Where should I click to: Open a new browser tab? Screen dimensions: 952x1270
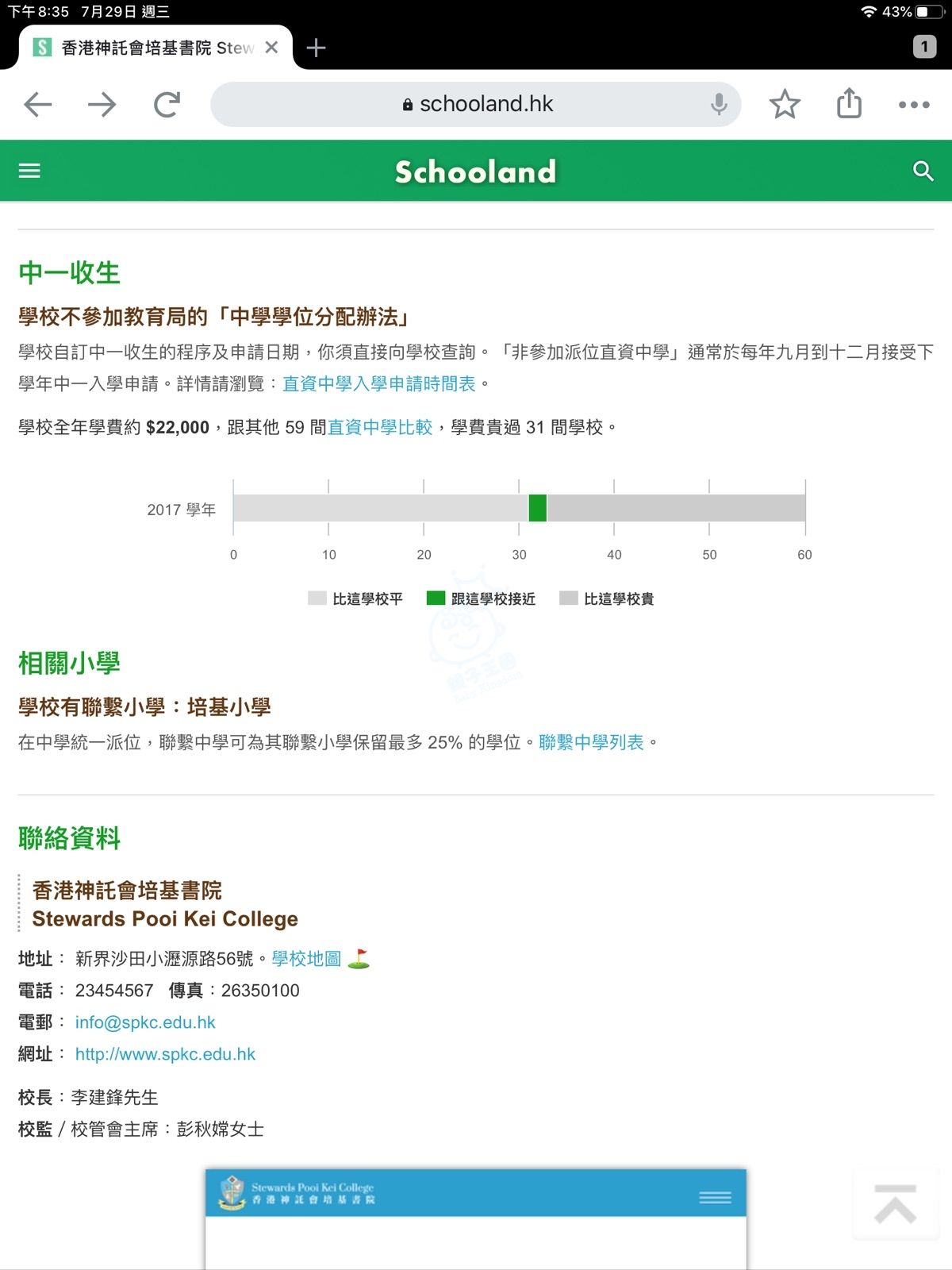316,48
